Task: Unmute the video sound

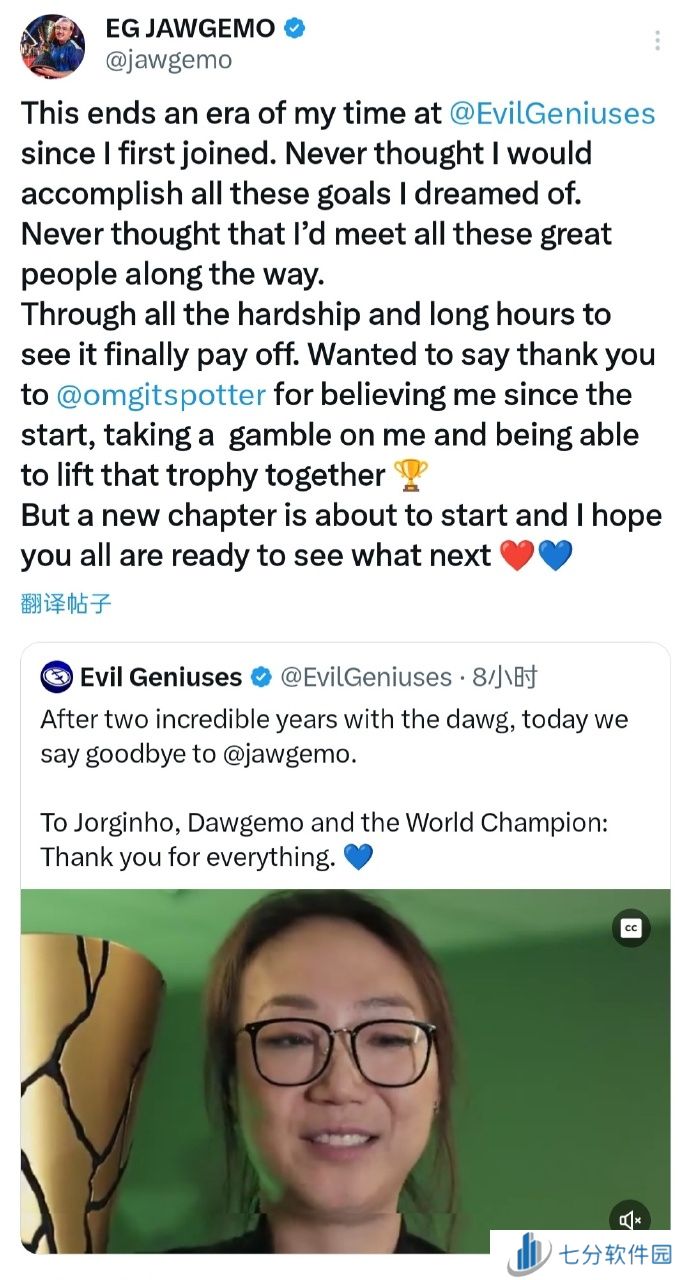Action: click(630, 1219)
